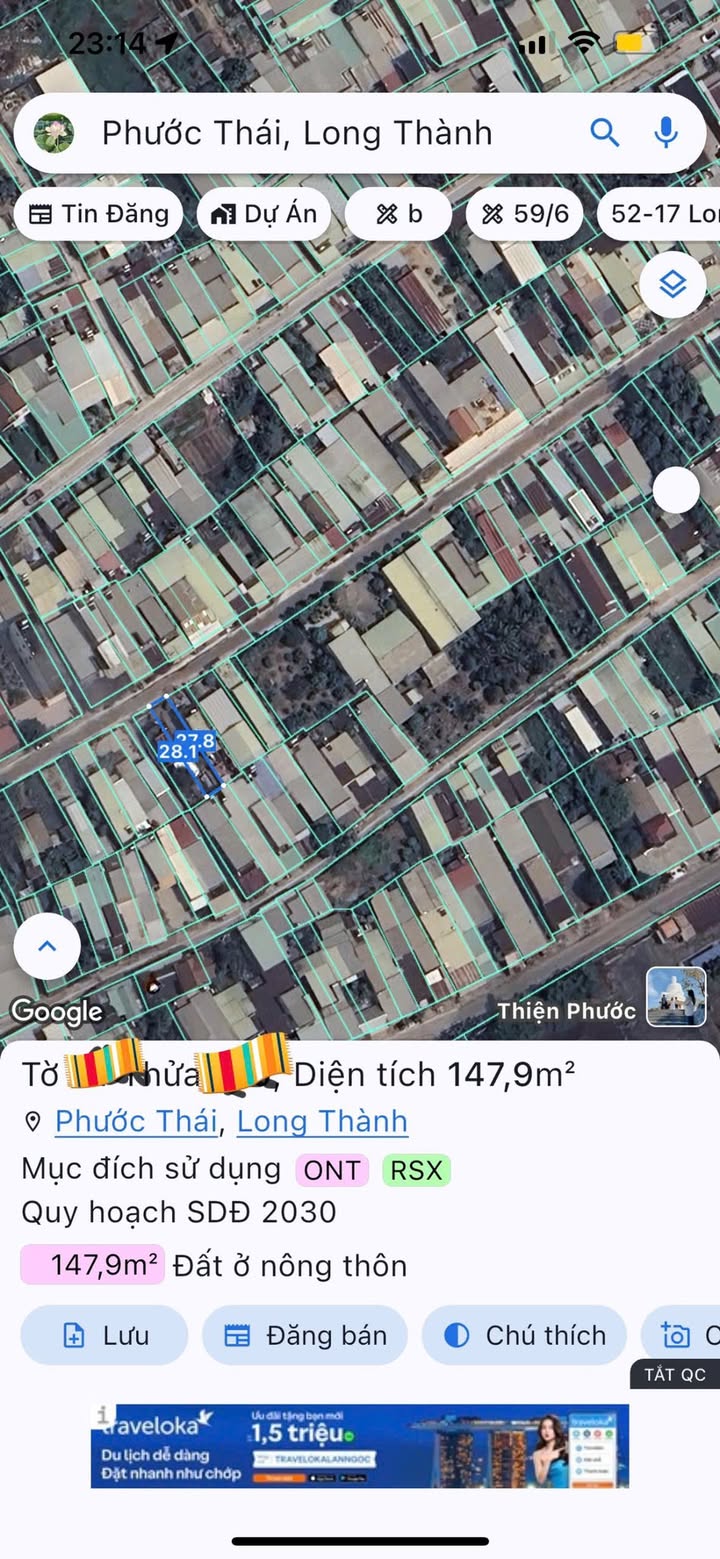Tap the ONT land use tag
720x1559 pixels.
coord(332,1170)
